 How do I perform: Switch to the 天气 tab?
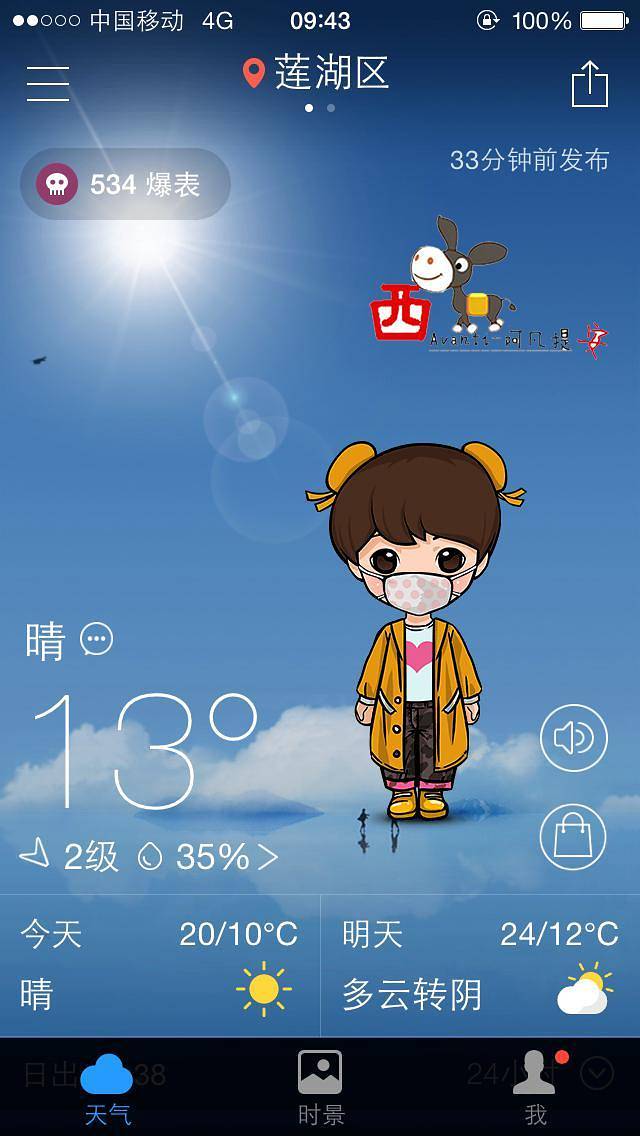point(106,1087)
